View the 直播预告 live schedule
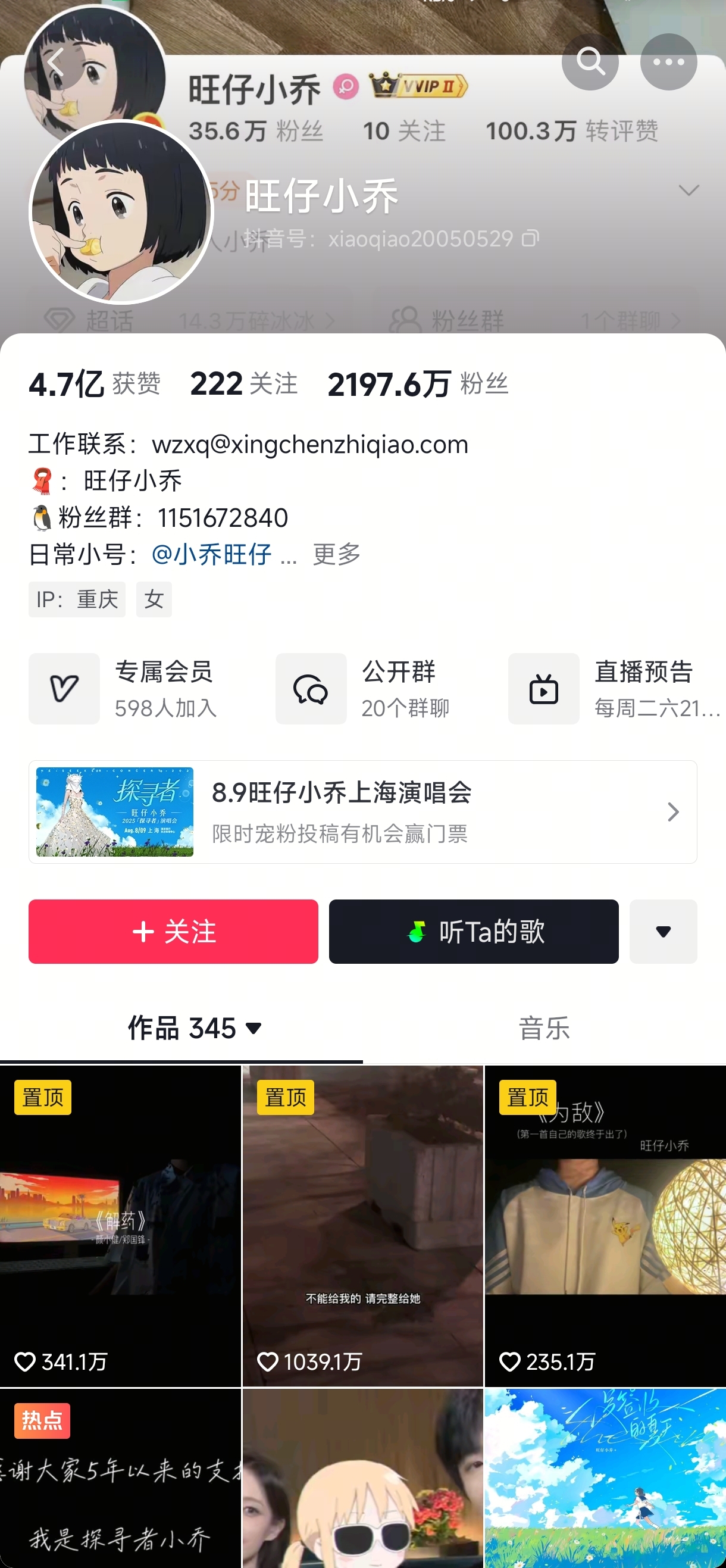Image resolution: width=726 pixels, height=1568 pixels. point(615,688)
